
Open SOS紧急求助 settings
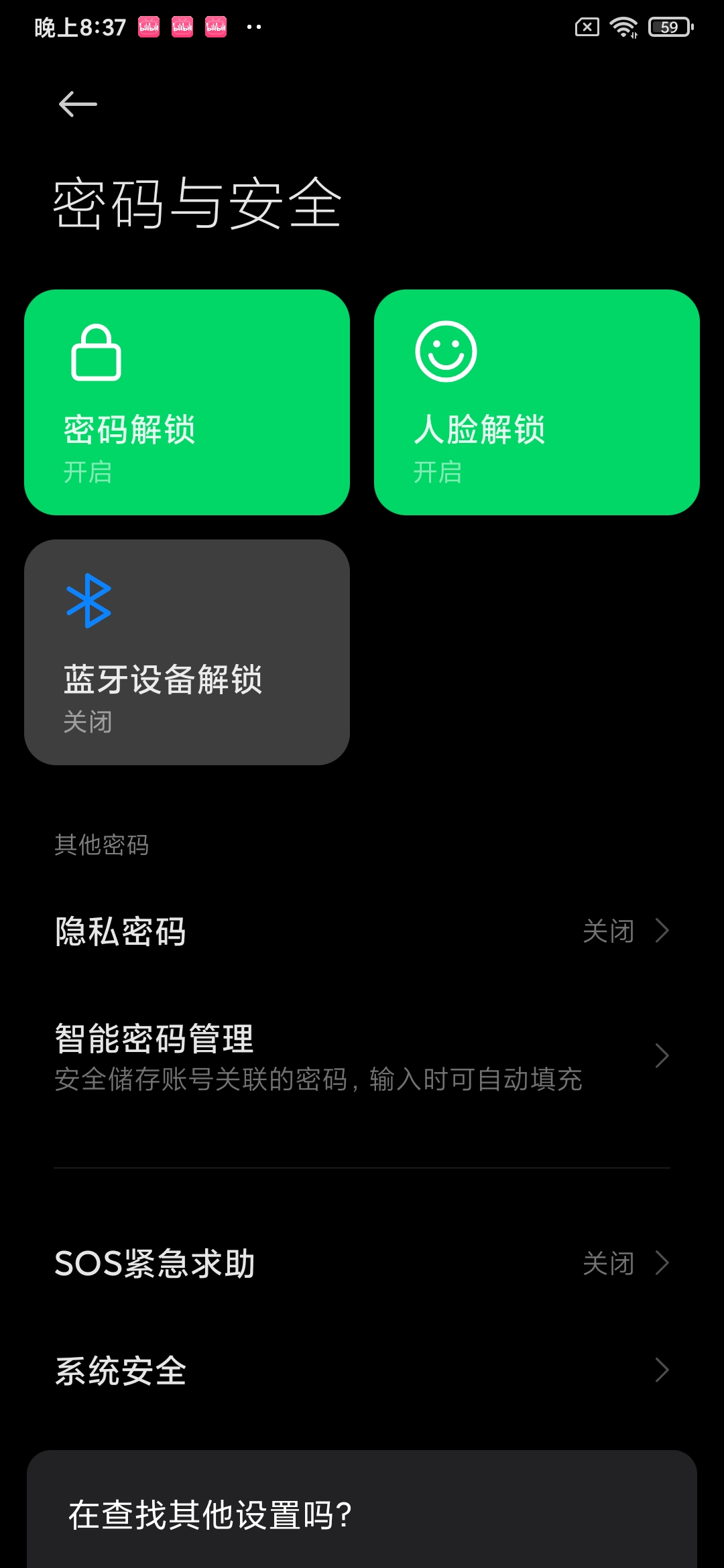(x=362, y=1264)
